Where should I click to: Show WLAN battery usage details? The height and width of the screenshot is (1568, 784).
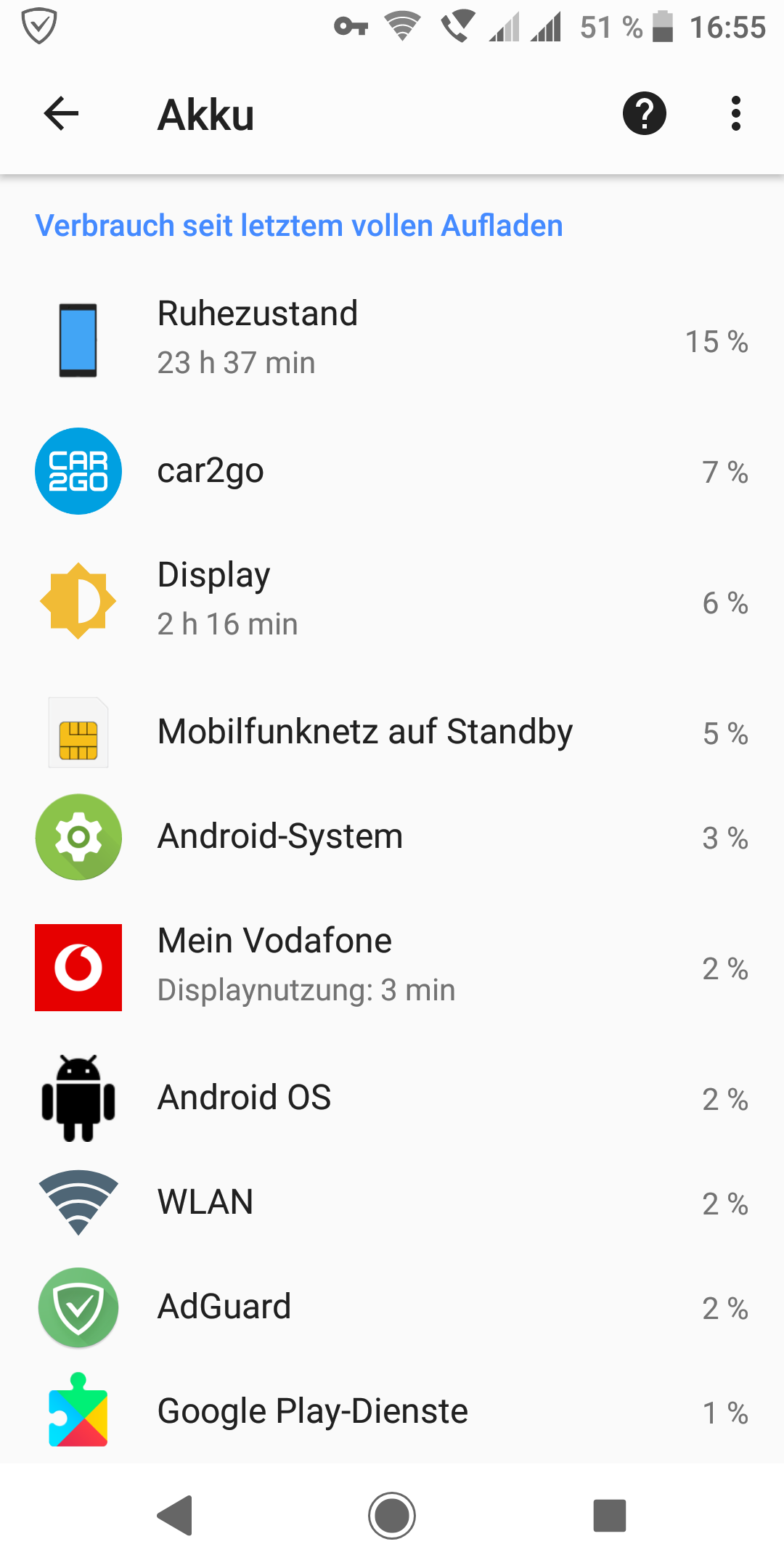pos(392,1202)
